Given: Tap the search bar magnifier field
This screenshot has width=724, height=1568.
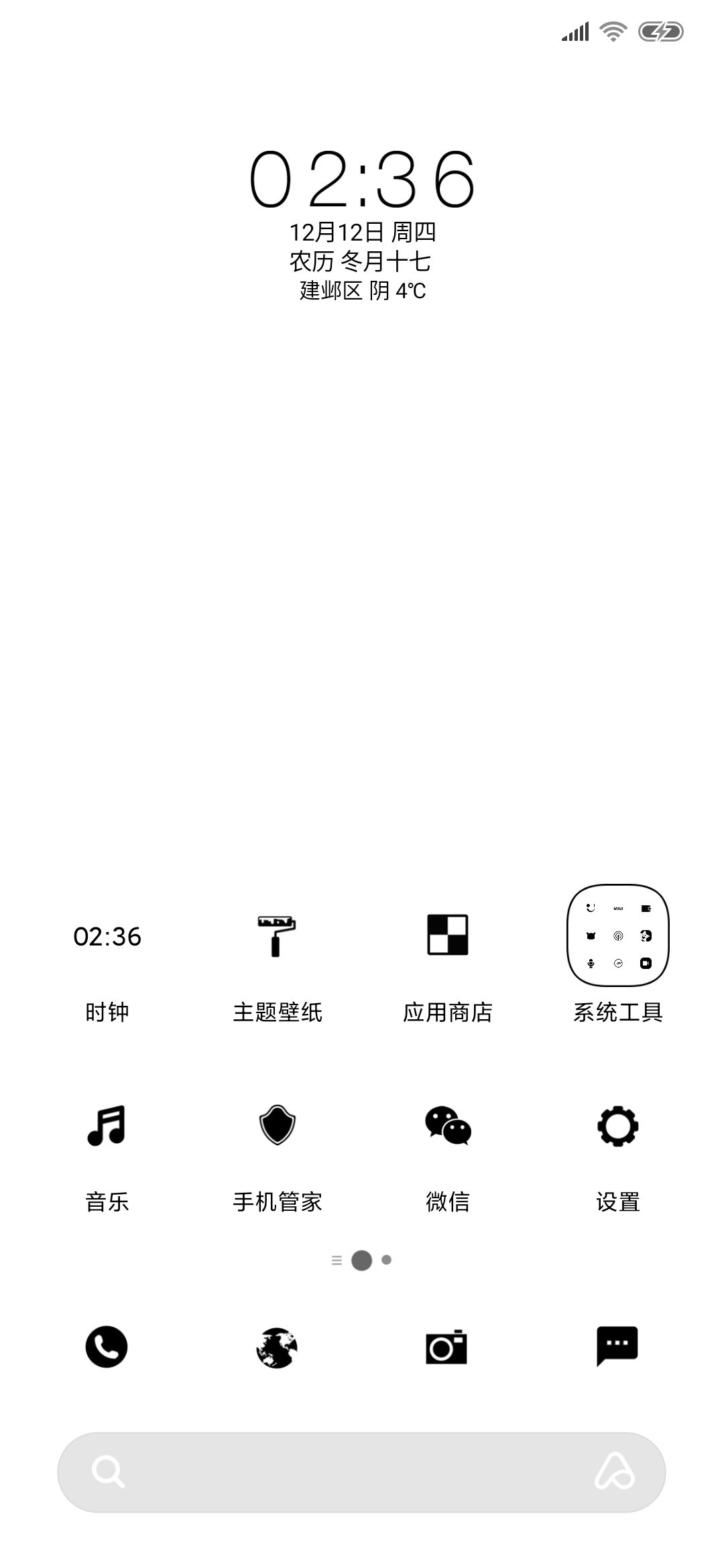Looking at the screenshot, I should point(361,1472).
